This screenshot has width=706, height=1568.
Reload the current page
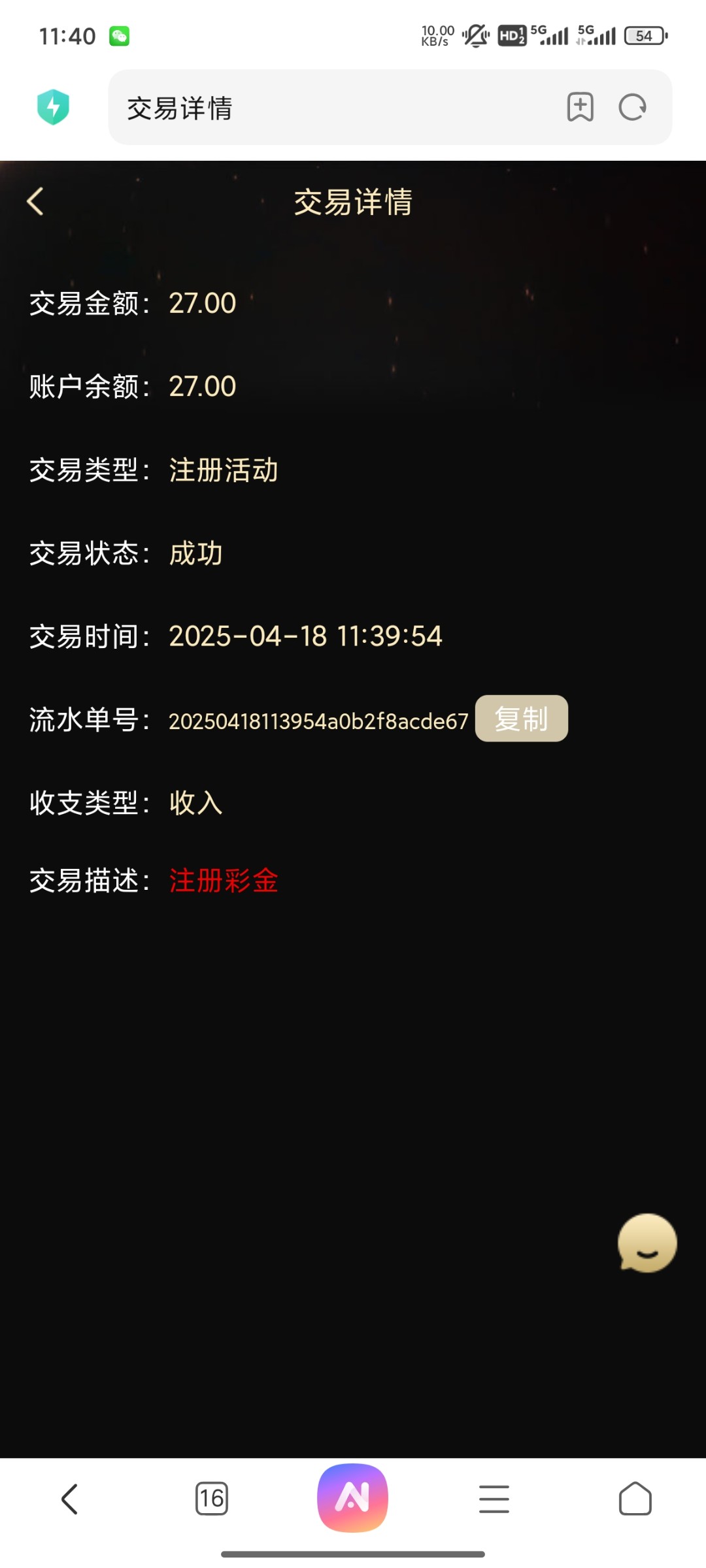pos(632,107)
